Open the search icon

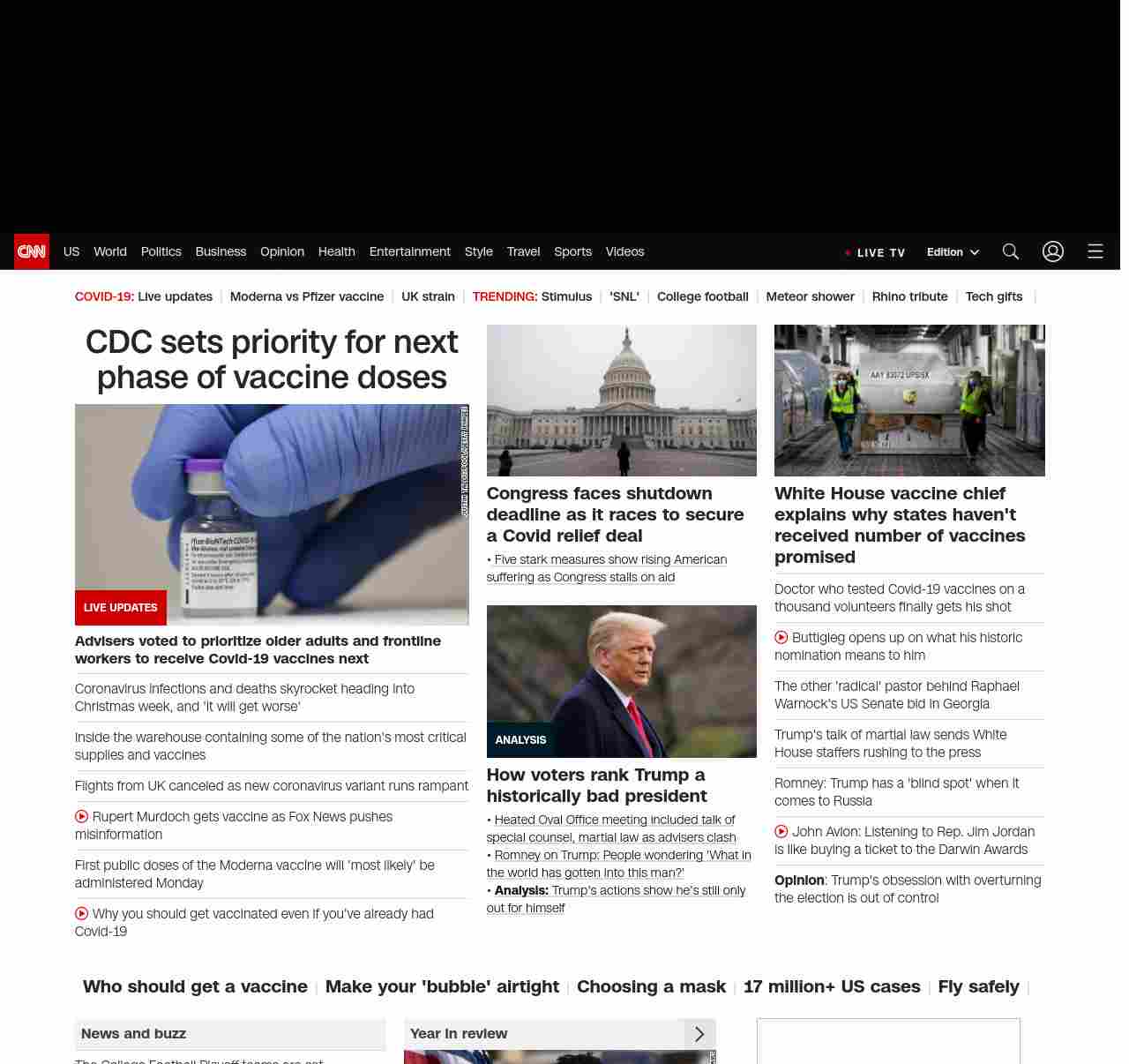pyautogui.click(x=1010, y=251)
